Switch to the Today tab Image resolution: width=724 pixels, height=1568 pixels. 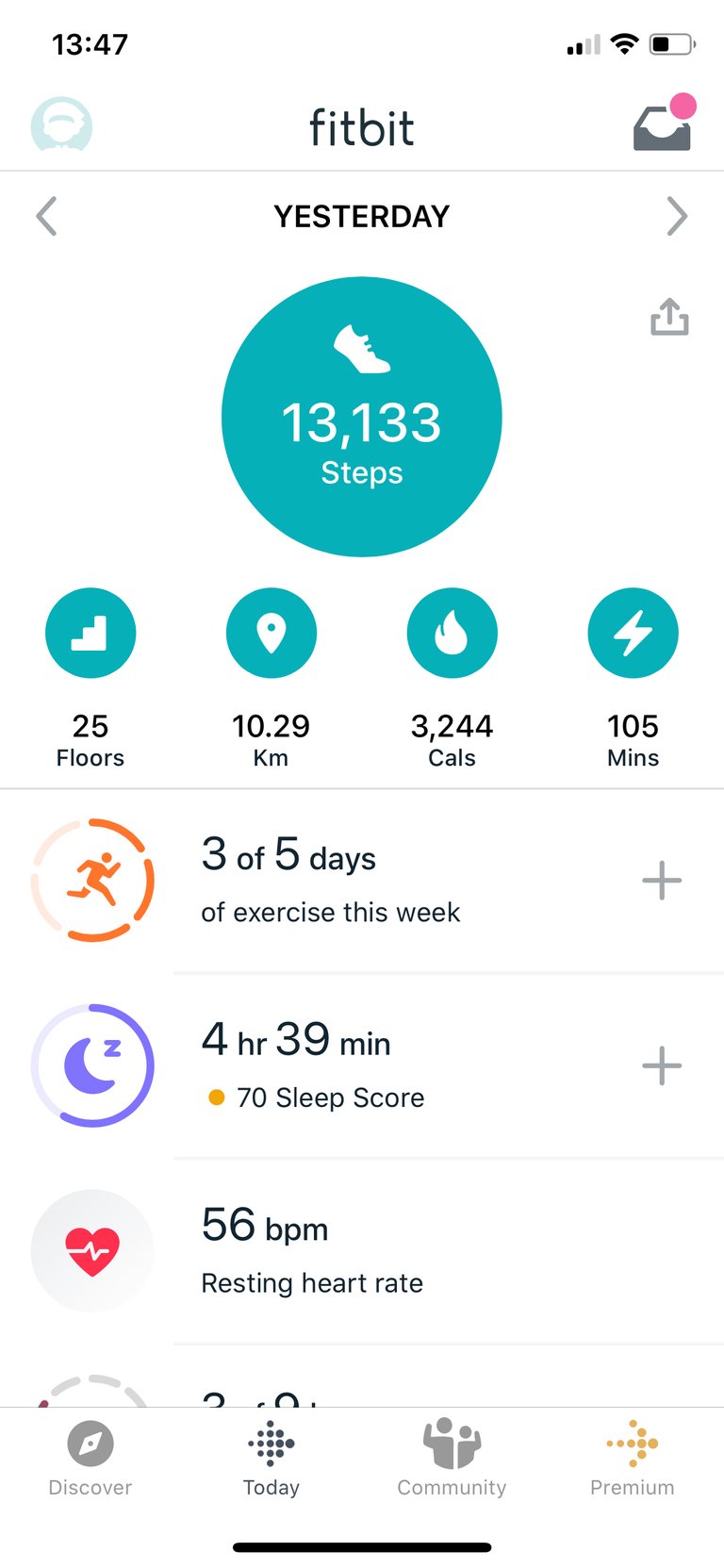coord(271,1459)
